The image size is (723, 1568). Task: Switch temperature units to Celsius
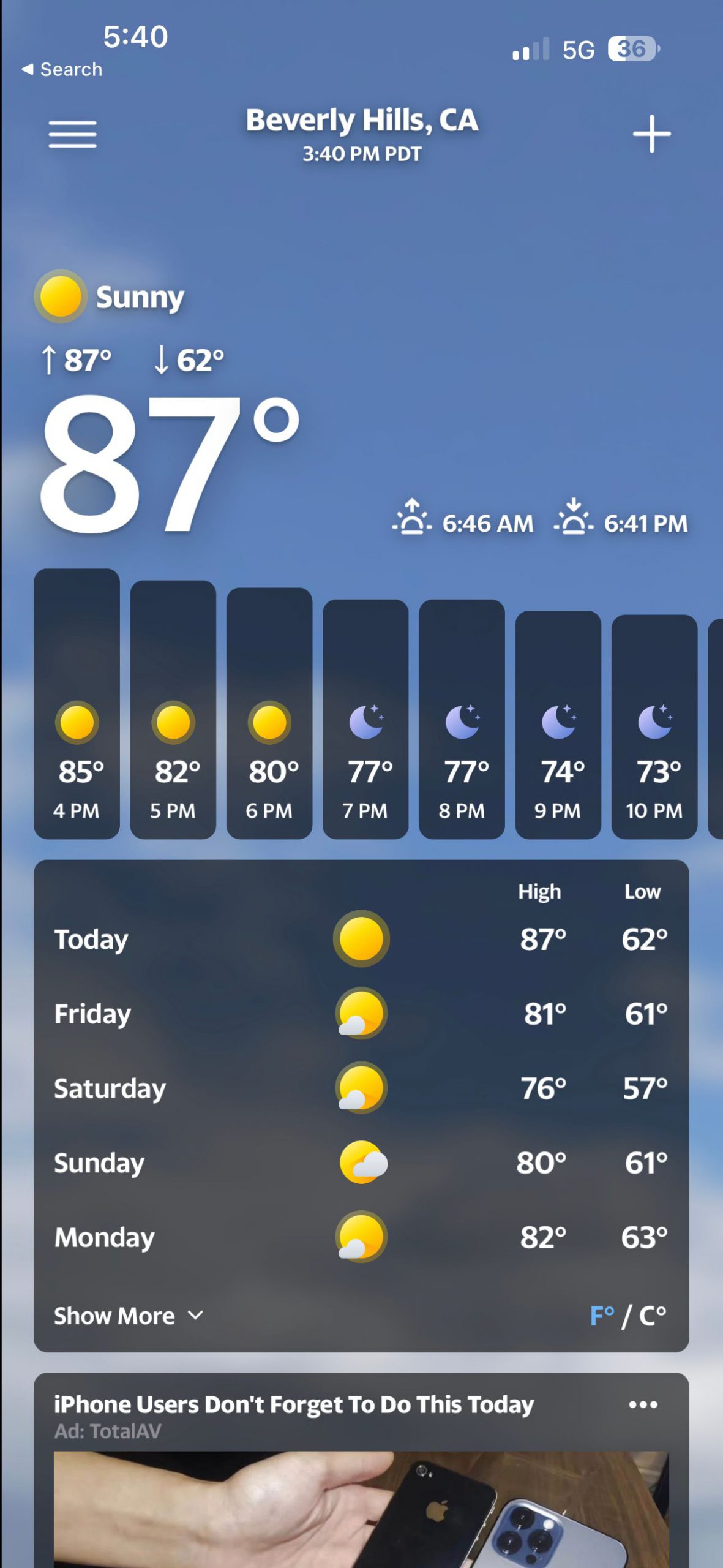653,1316
